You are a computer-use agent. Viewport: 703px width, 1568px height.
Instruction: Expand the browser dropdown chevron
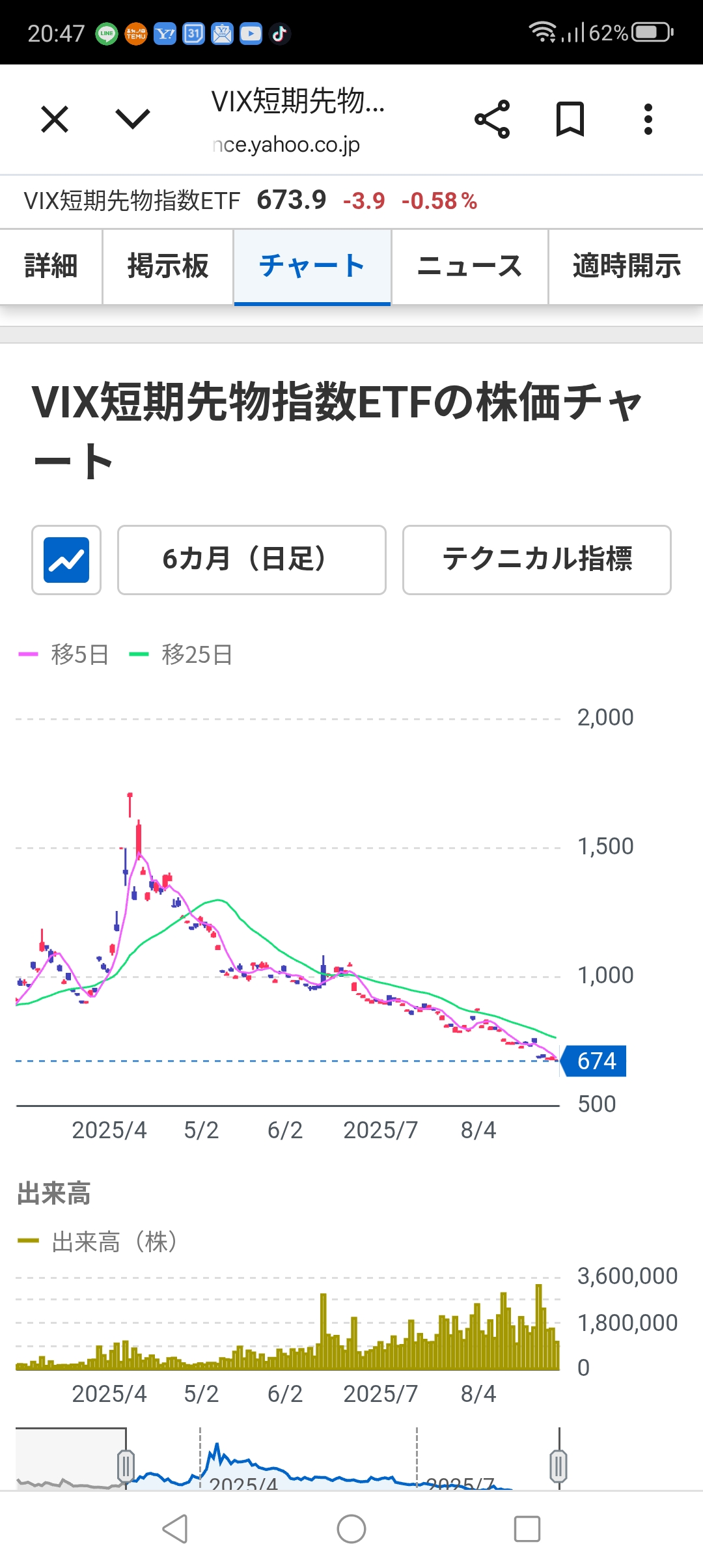(133, 120)
